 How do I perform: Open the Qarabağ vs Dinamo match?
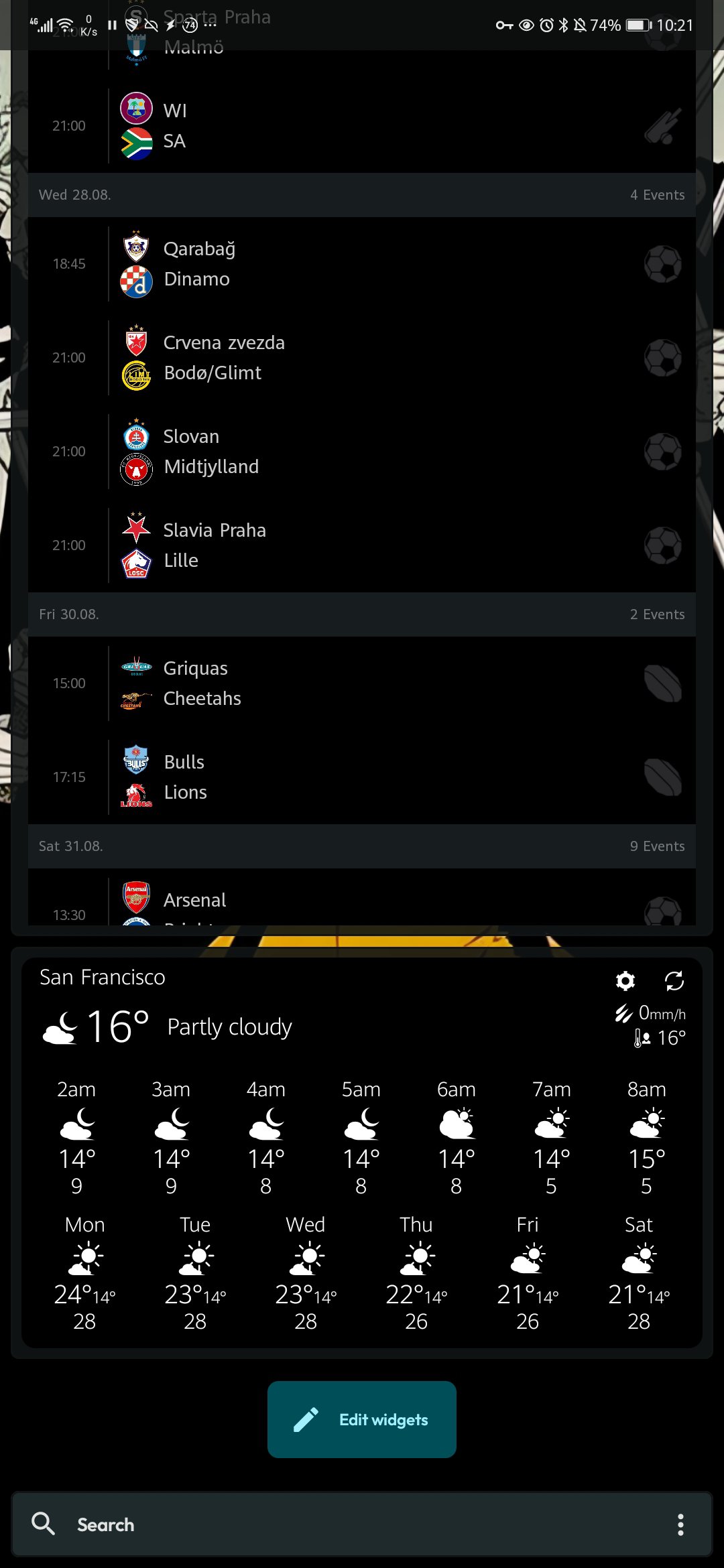click(x=362, y=264)
